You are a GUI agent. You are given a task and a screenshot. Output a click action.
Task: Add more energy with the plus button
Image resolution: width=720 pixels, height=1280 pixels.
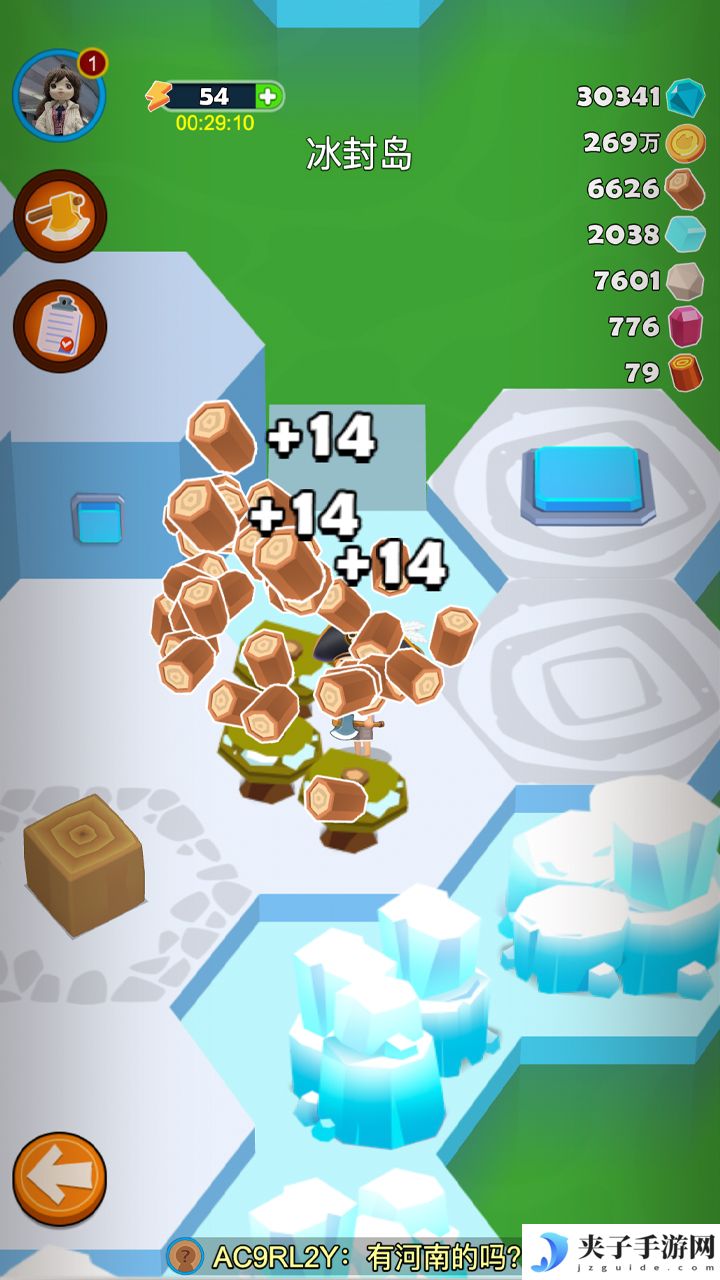click(x=268, y=96)
